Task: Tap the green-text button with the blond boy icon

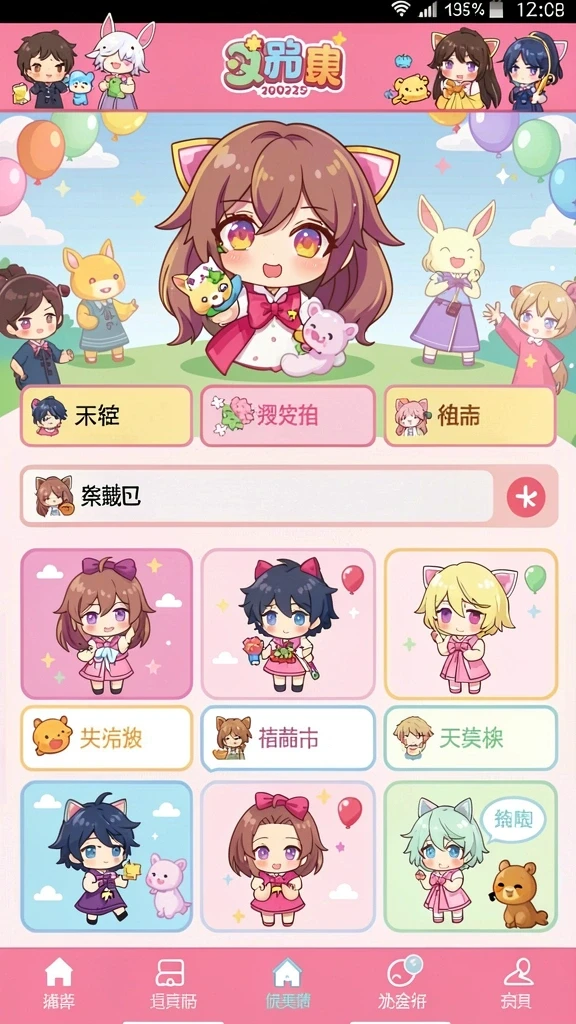Action: [471, 738]
